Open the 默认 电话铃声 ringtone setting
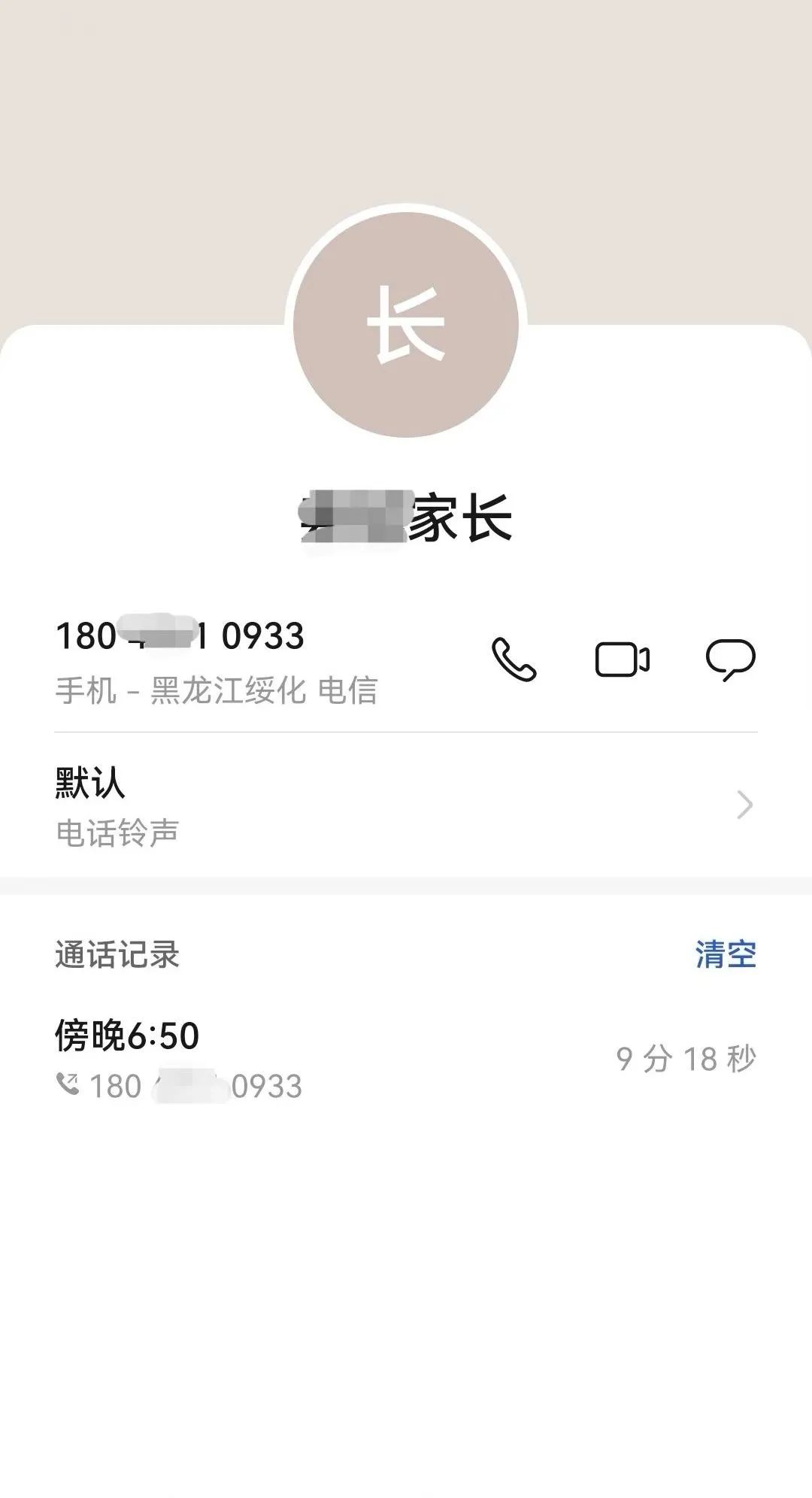The width and height of the screenshot is (812, 1498). (x=406, y=805)
